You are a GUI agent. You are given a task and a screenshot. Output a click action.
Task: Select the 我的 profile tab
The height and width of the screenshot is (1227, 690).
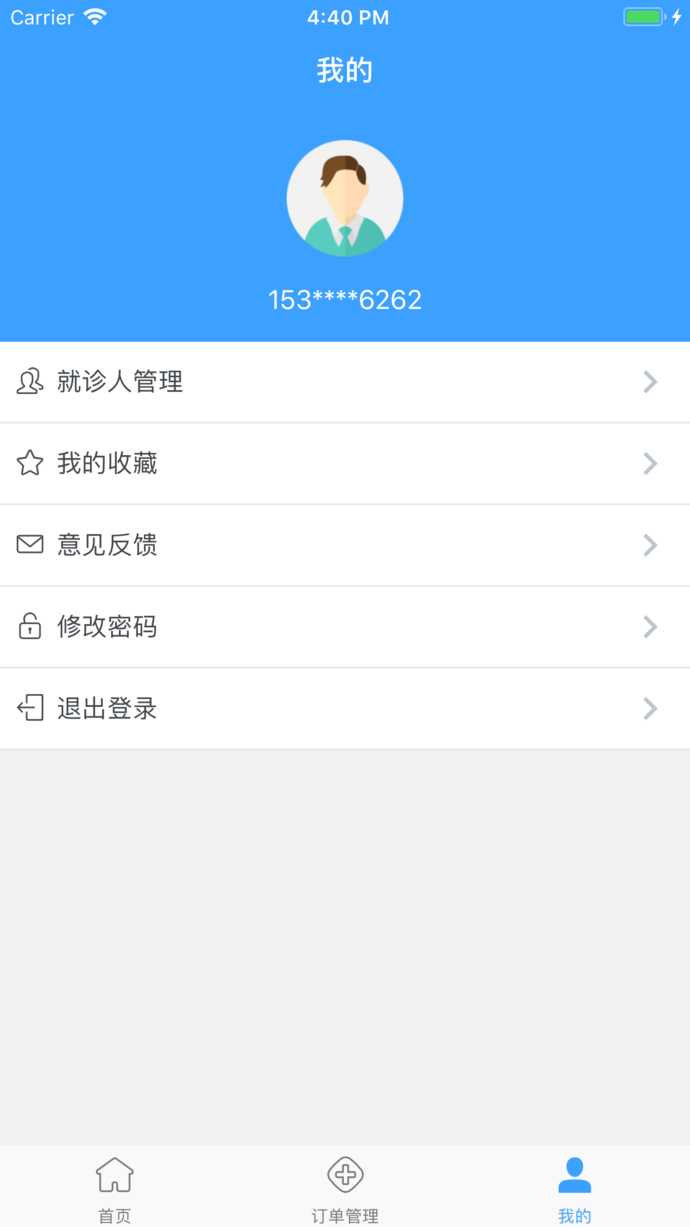(575, 1188)
